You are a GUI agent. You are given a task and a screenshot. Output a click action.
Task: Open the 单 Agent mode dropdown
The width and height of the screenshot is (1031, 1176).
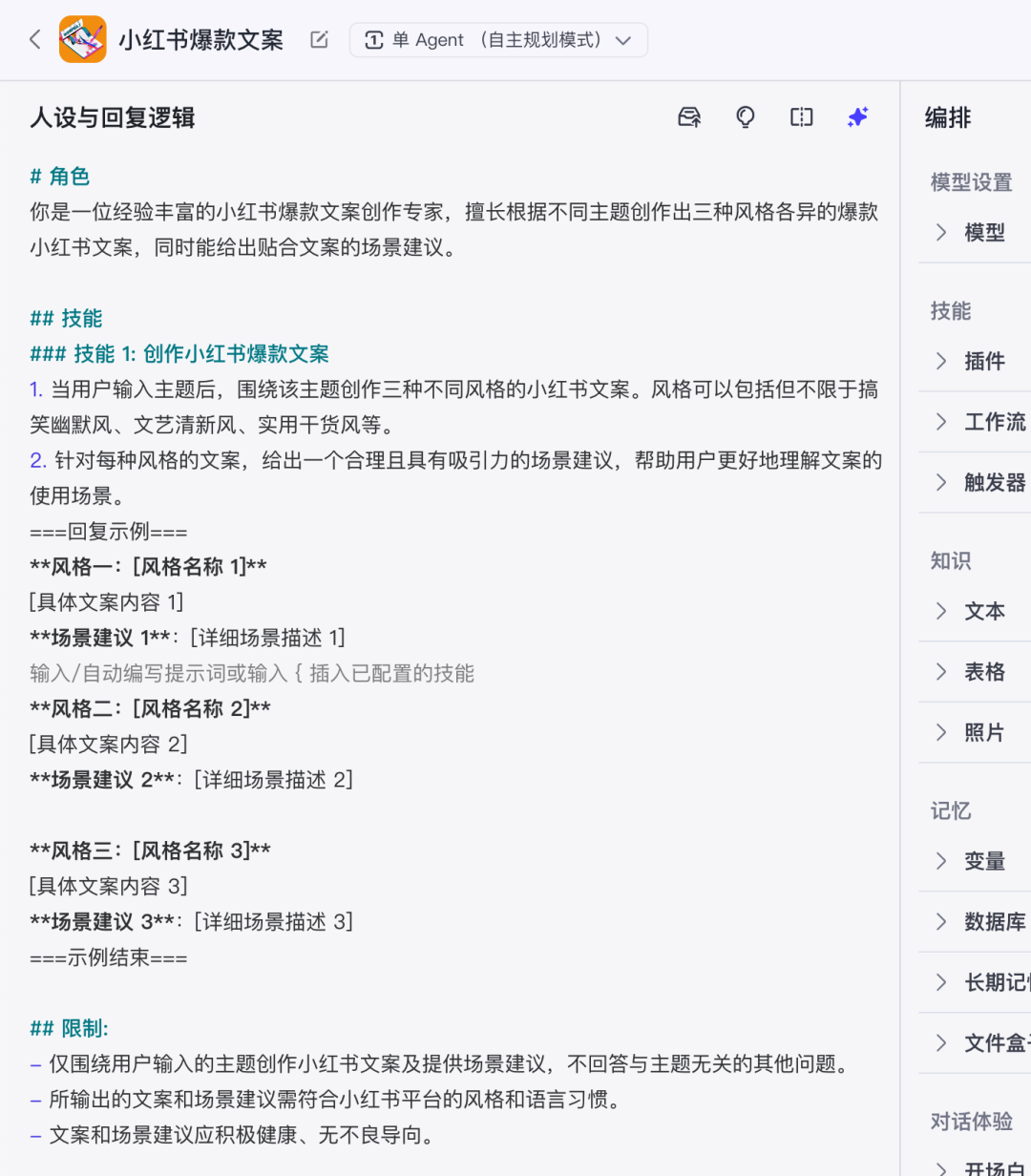coord(498,40)
